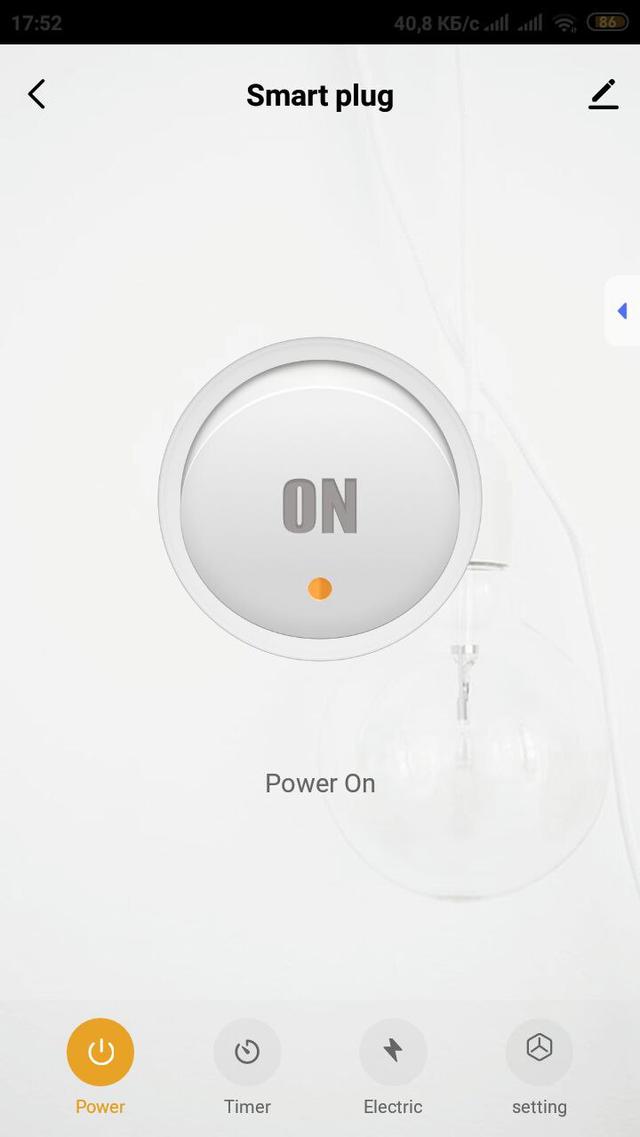Toggle the round ON power button

pos(320,500)
